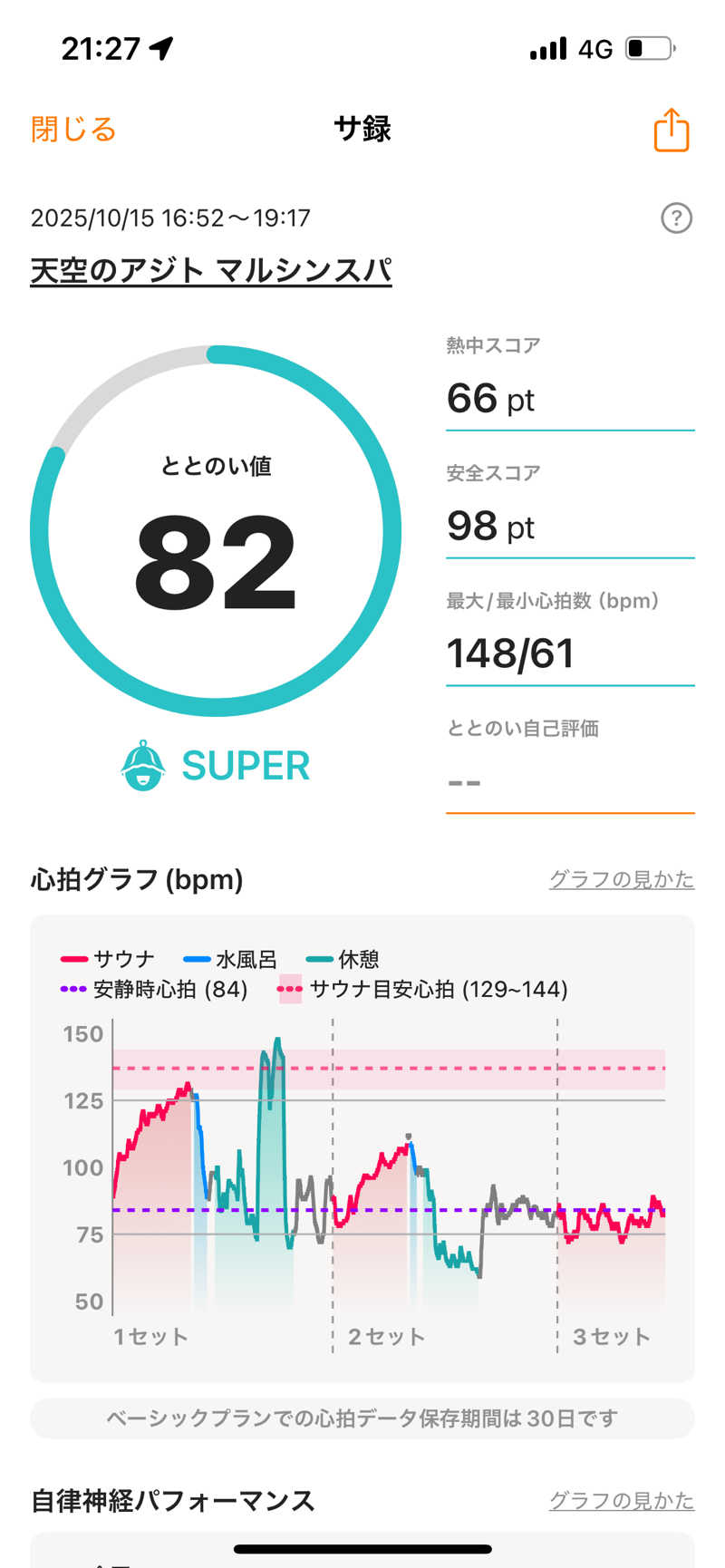Set the ととのい自己評価 value
The width and height of the screenshot is (725, 1568).
click(x=569, y=780)
